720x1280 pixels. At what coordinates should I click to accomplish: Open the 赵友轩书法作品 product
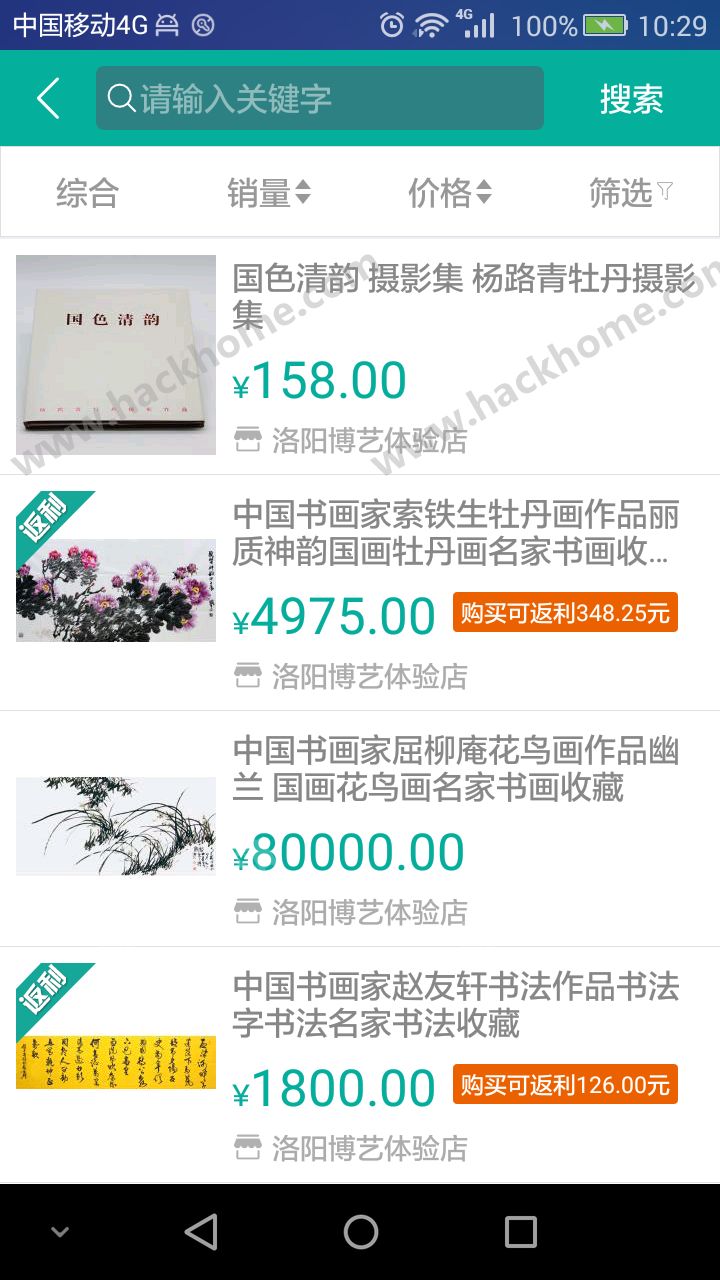pos(360,1065)
